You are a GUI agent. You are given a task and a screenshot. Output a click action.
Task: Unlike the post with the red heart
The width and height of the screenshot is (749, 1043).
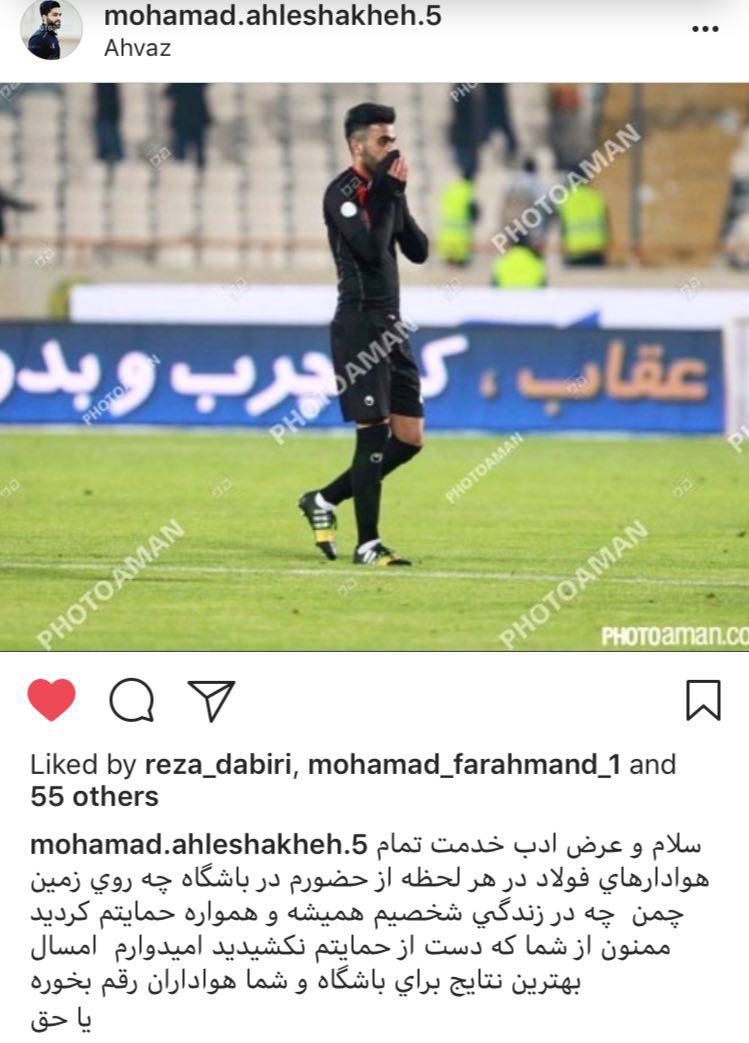52,700
